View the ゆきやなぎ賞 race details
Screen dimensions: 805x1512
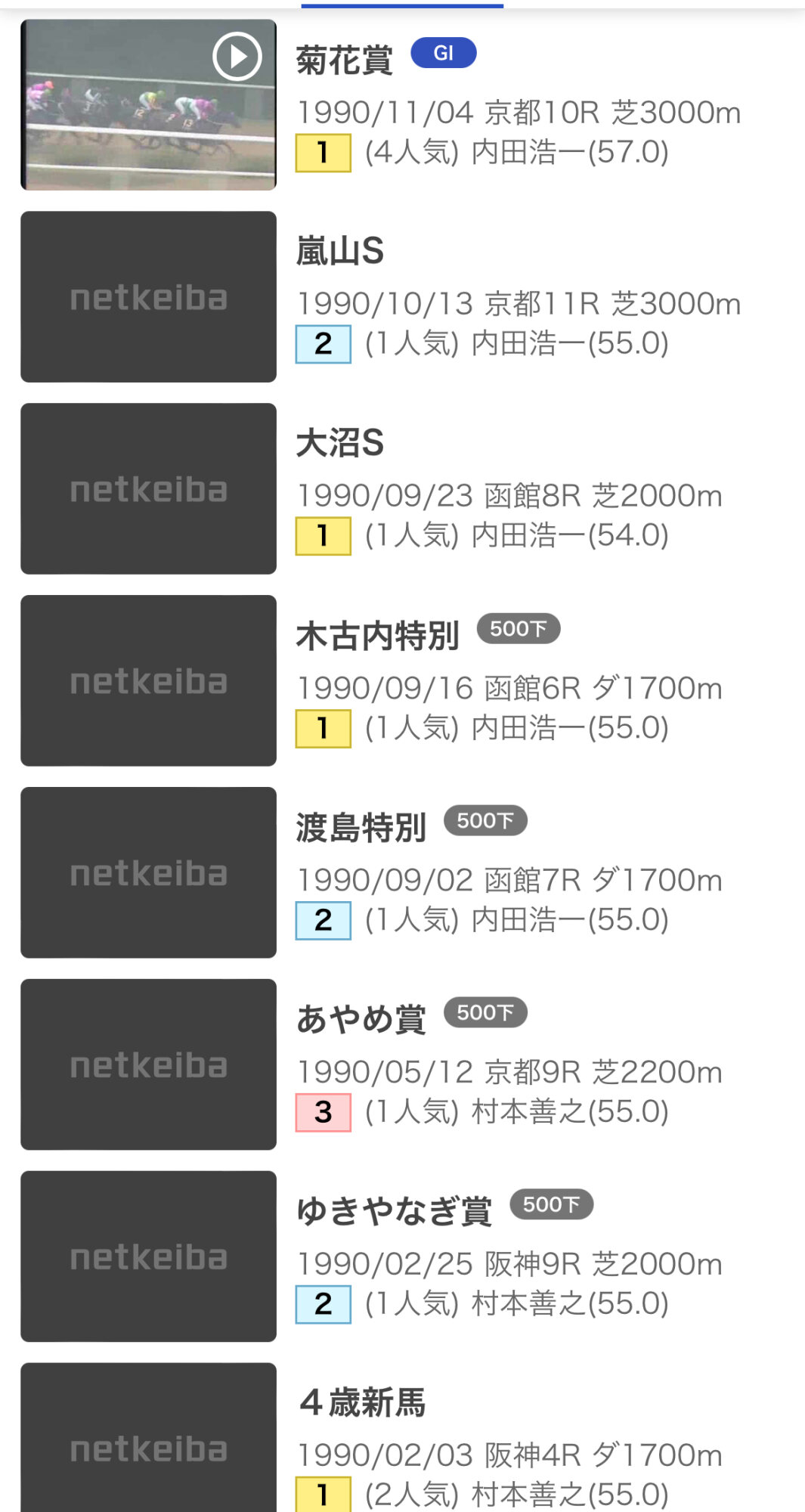coord(394,1211)
